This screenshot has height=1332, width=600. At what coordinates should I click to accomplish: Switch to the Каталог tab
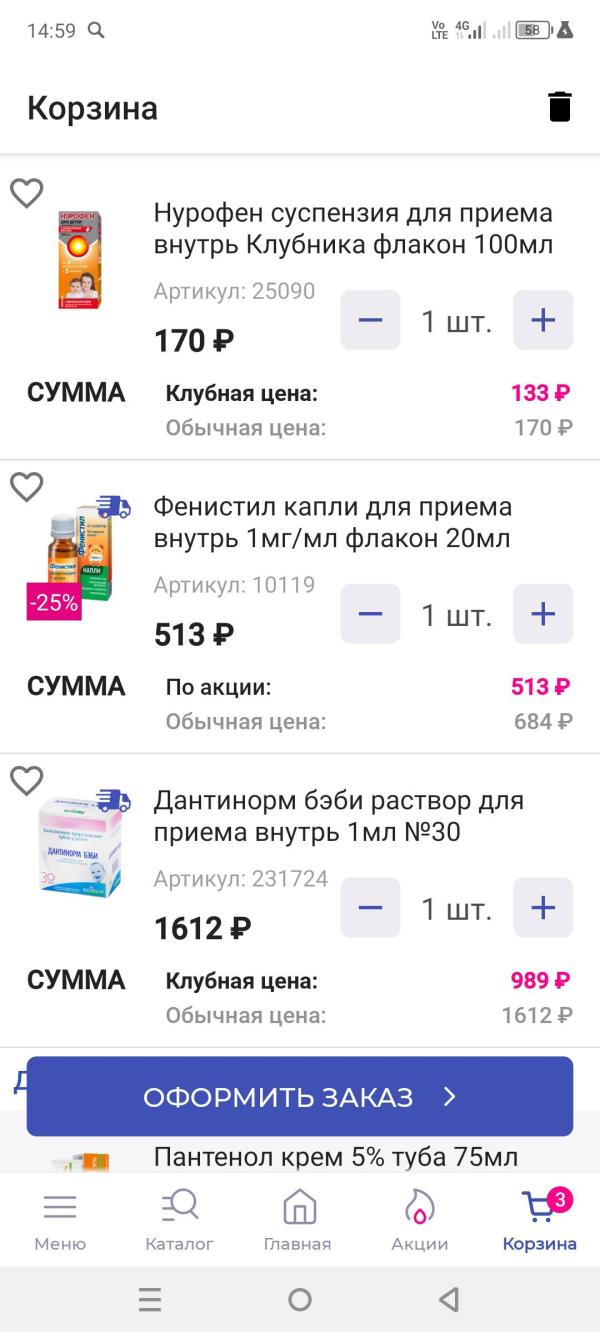[x=180, y=1220]
